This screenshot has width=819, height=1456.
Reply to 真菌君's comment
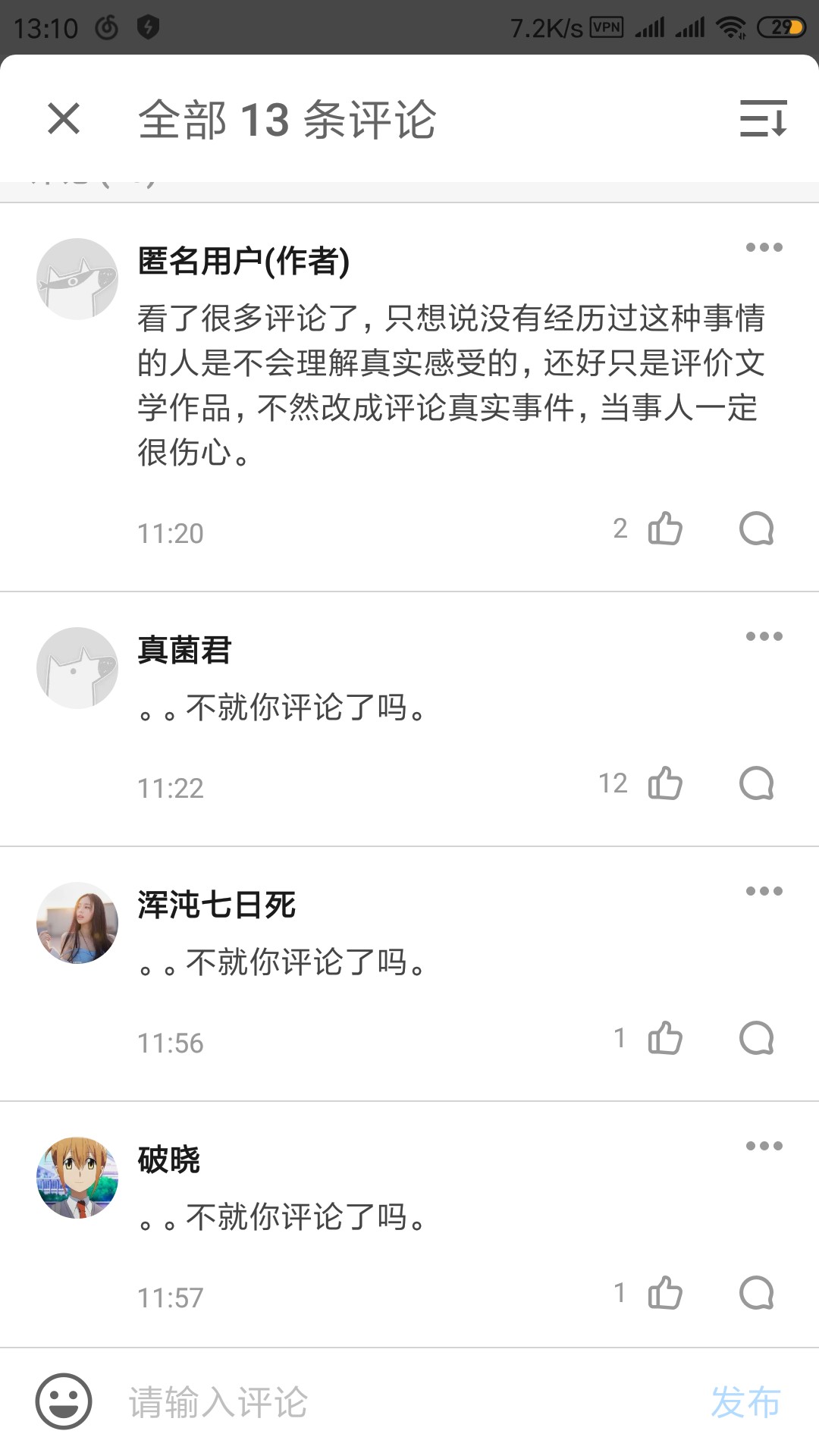[x=756, y=783]
